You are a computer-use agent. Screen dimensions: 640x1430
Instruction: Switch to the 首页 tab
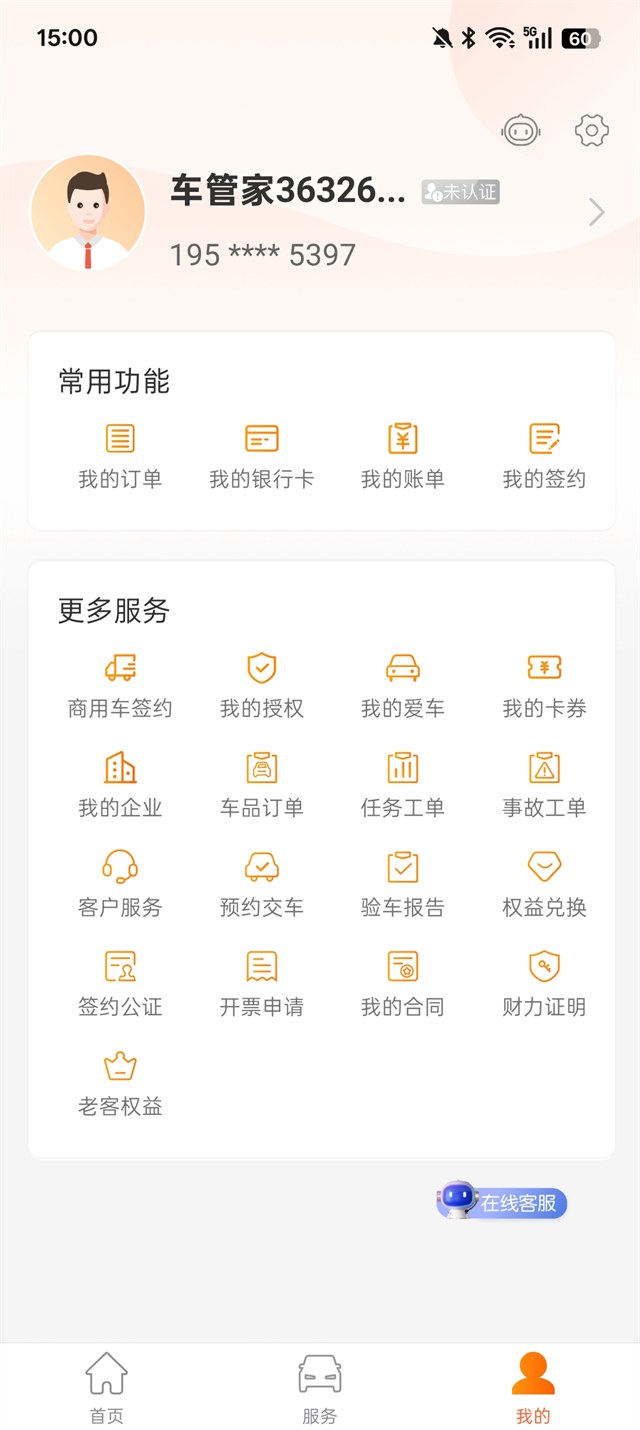click(x=107, y=1387)
